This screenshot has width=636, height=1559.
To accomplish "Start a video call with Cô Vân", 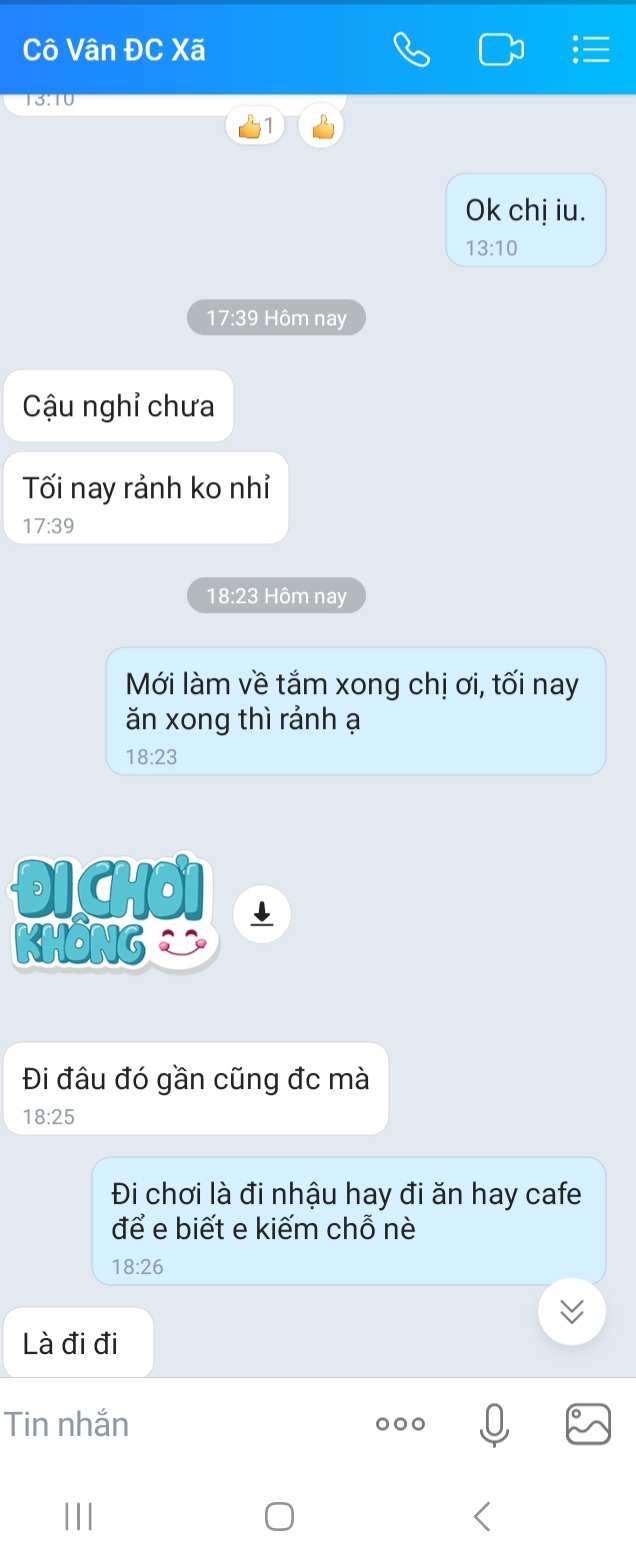I will click(x=501, y=50).
